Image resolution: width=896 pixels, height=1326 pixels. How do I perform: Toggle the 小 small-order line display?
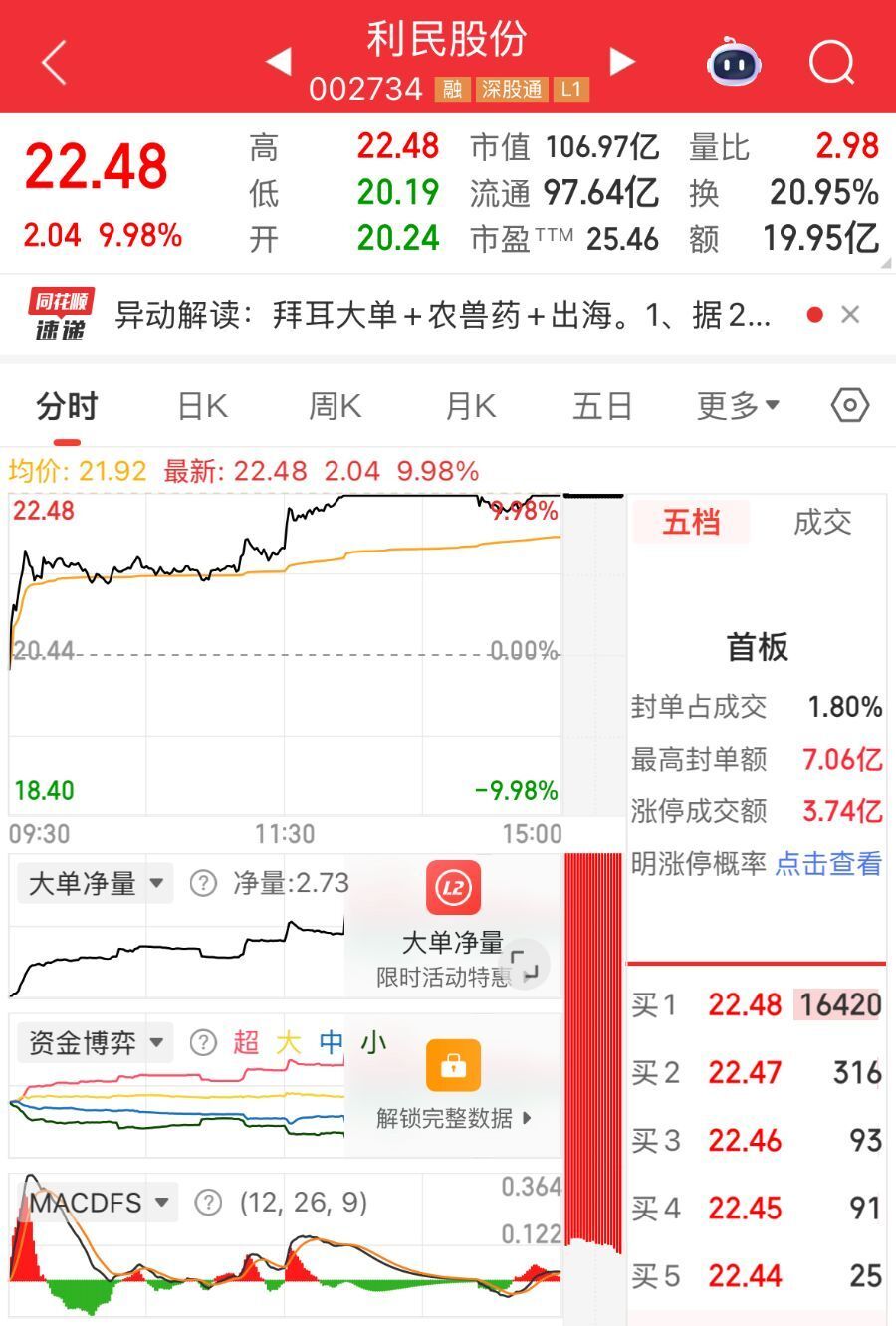tap(375, 1041)
